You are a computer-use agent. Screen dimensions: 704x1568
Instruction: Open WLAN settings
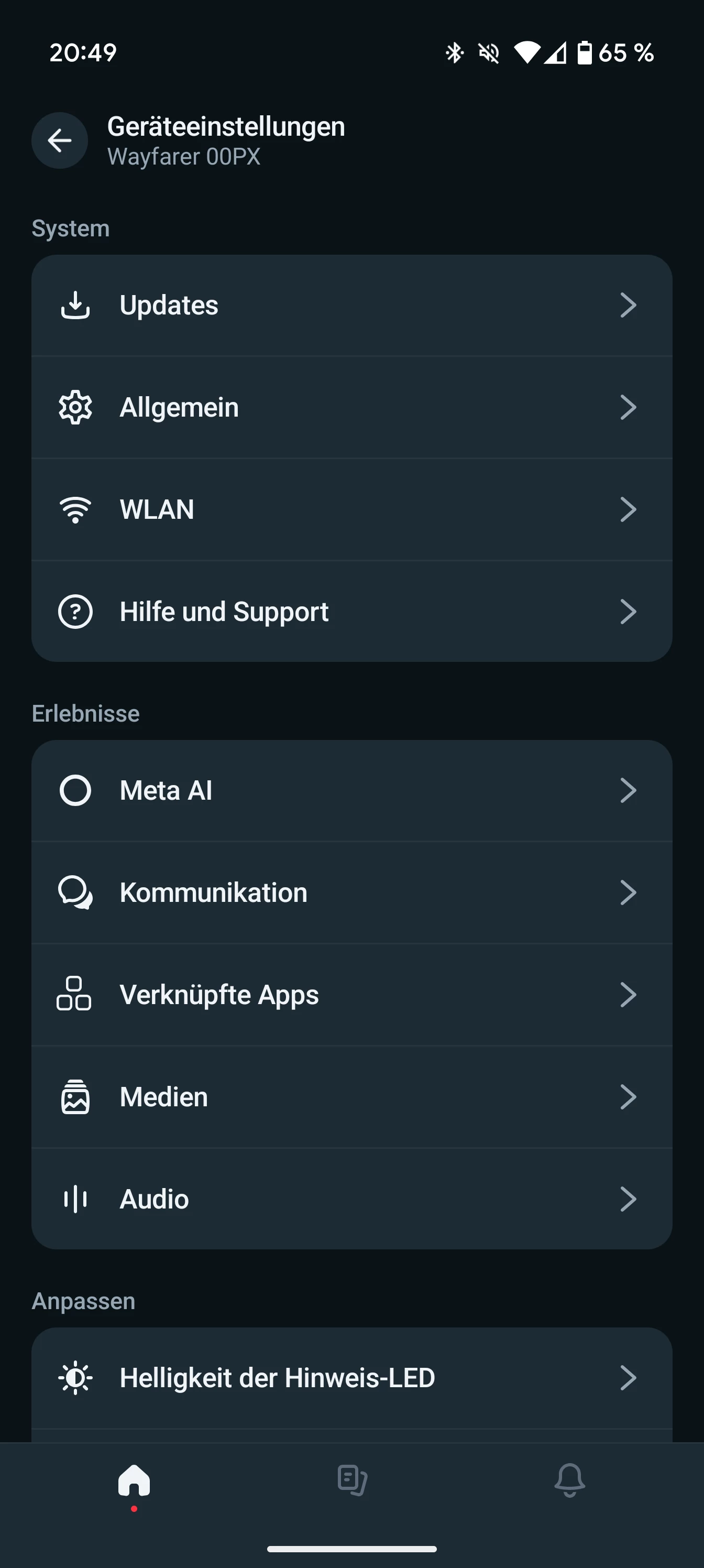coord(351,509)
